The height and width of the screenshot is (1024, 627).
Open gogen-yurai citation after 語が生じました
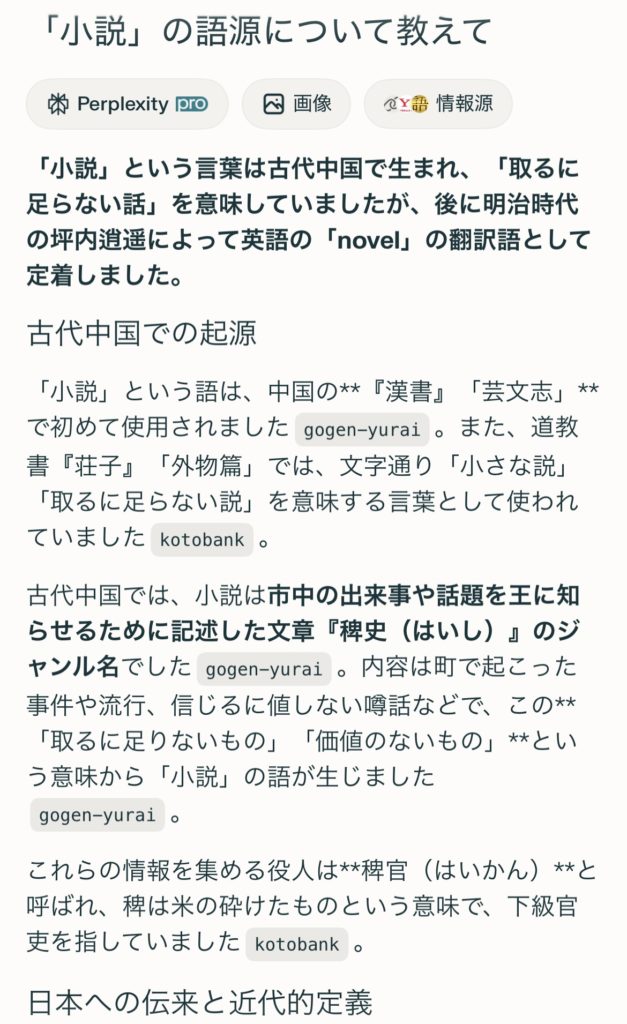pyautogui.click(x=96, y=814)
